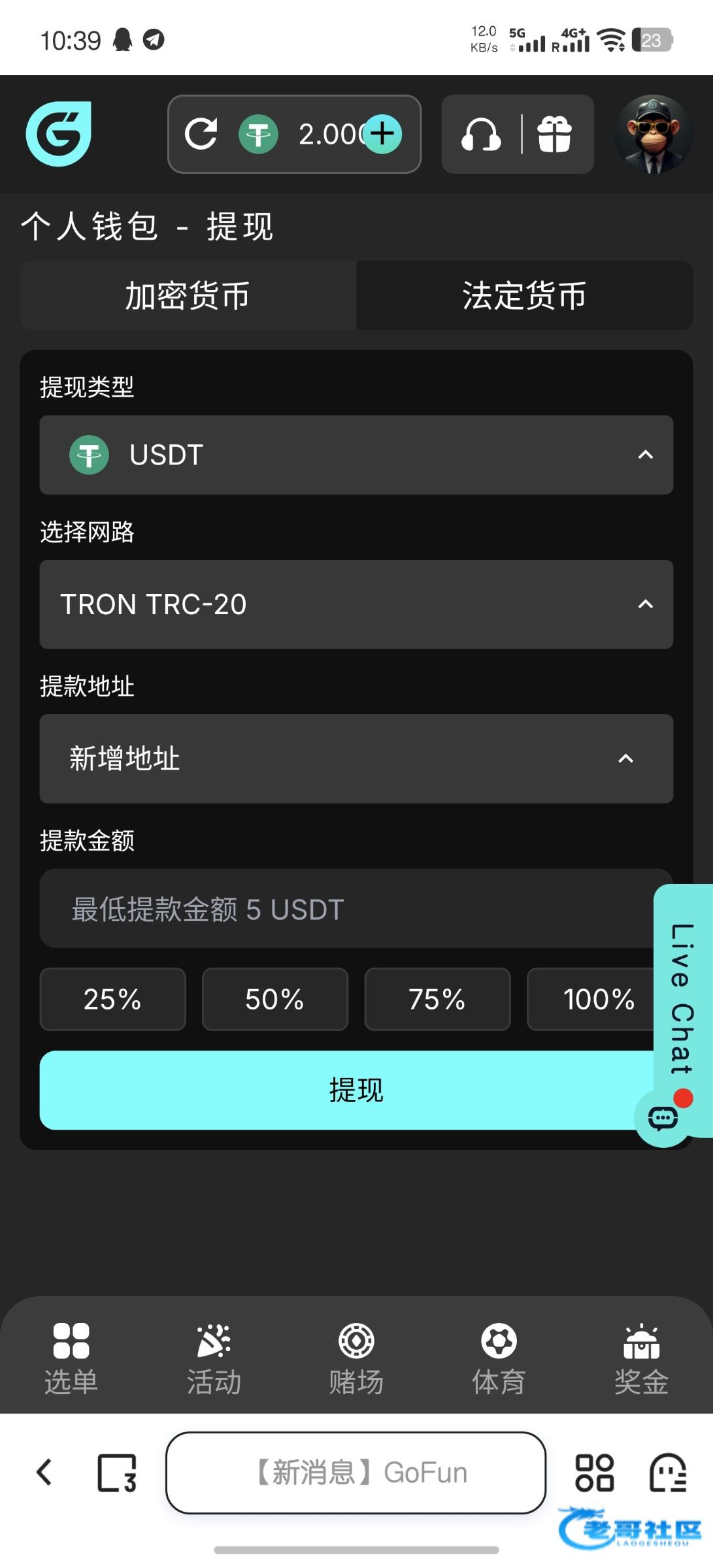The width and height of the screenshot is (713, 1568).
Task: Open the 选单 menu tab
Action: pyautogui.click(x=71, y=1356)
